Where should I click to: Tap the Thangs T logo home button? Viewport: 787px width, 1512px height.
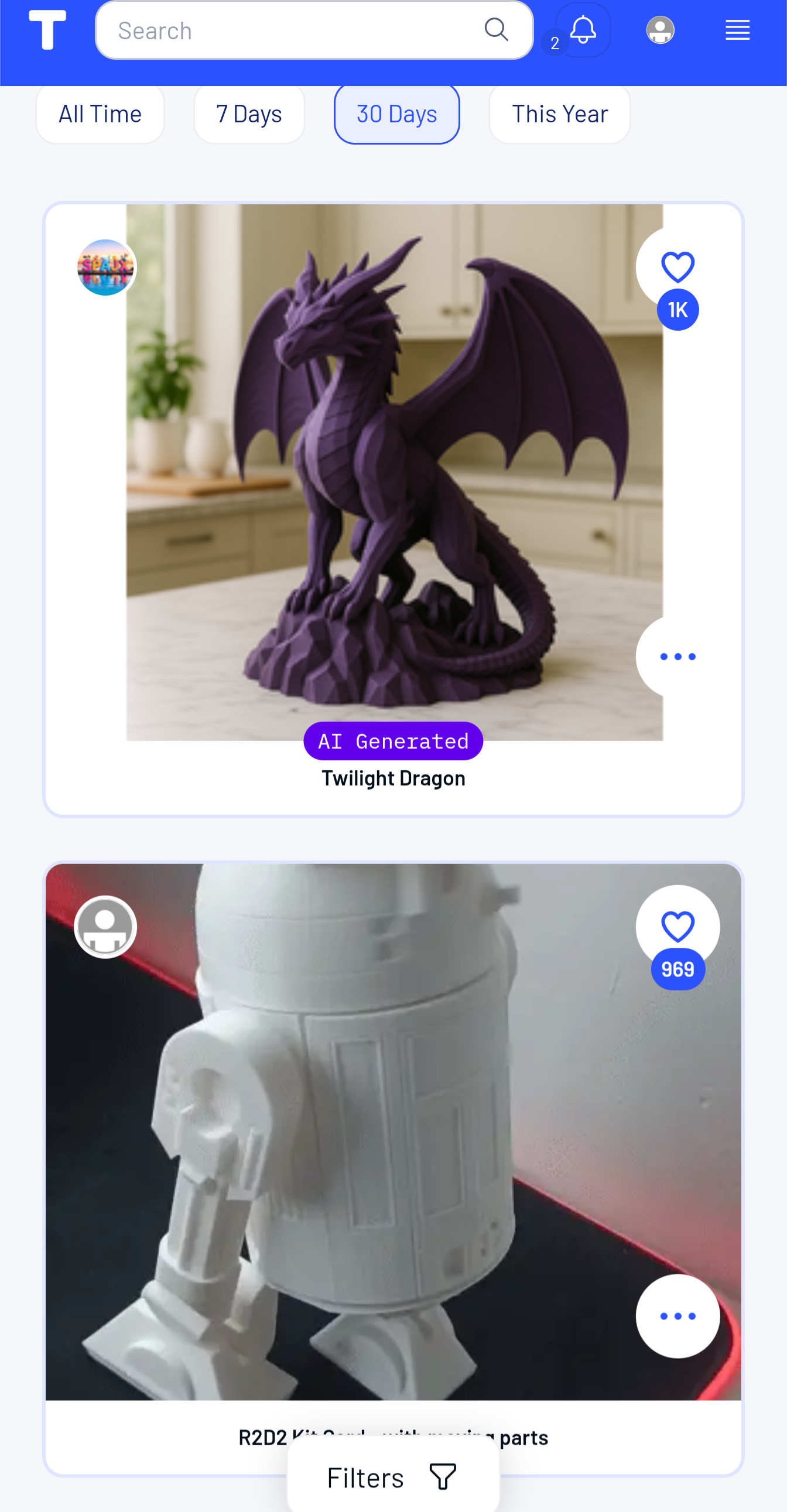pos(47,29)
